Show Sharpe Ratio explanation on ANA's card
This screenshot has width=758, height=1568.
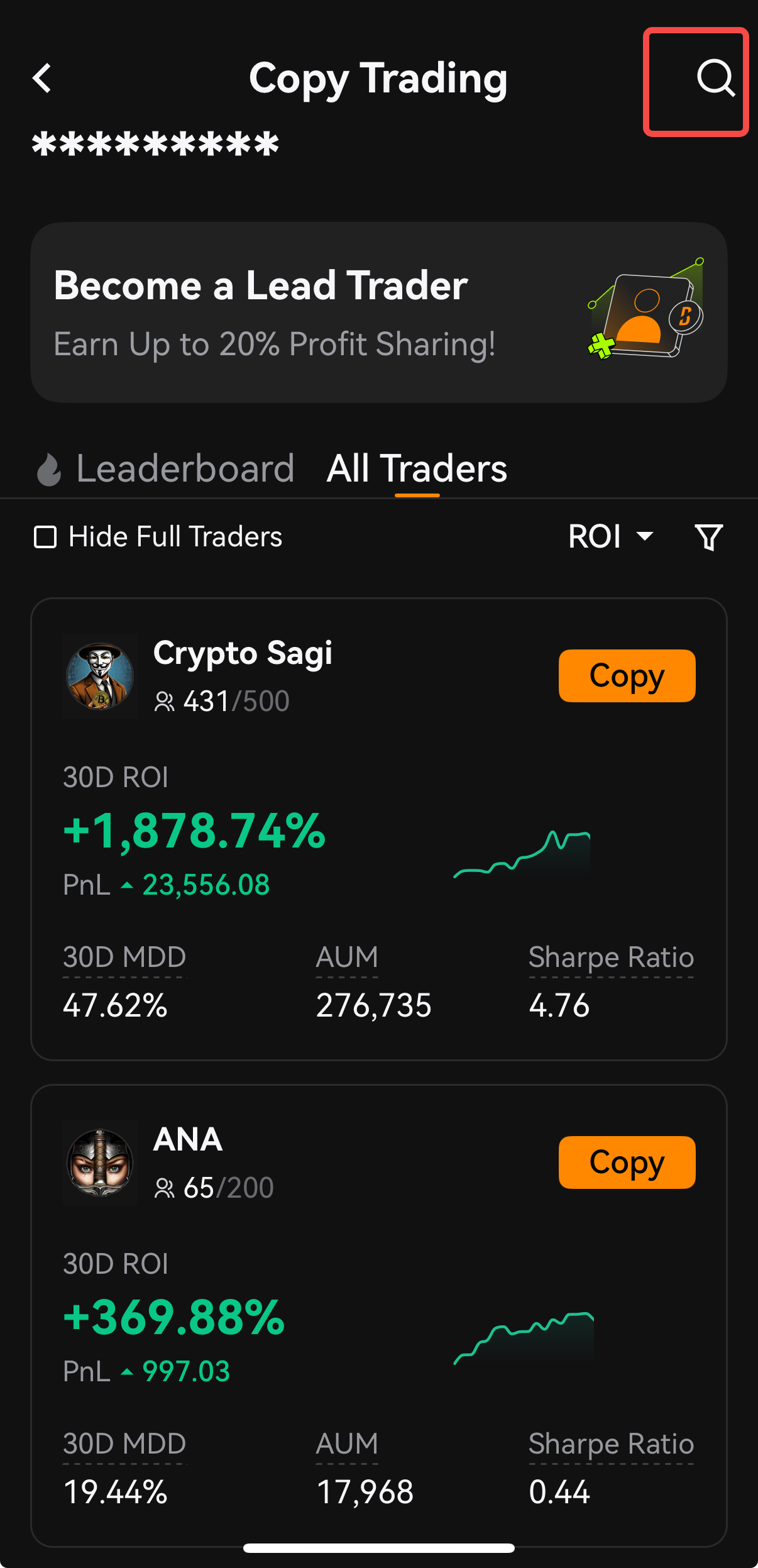[611, 1444]
